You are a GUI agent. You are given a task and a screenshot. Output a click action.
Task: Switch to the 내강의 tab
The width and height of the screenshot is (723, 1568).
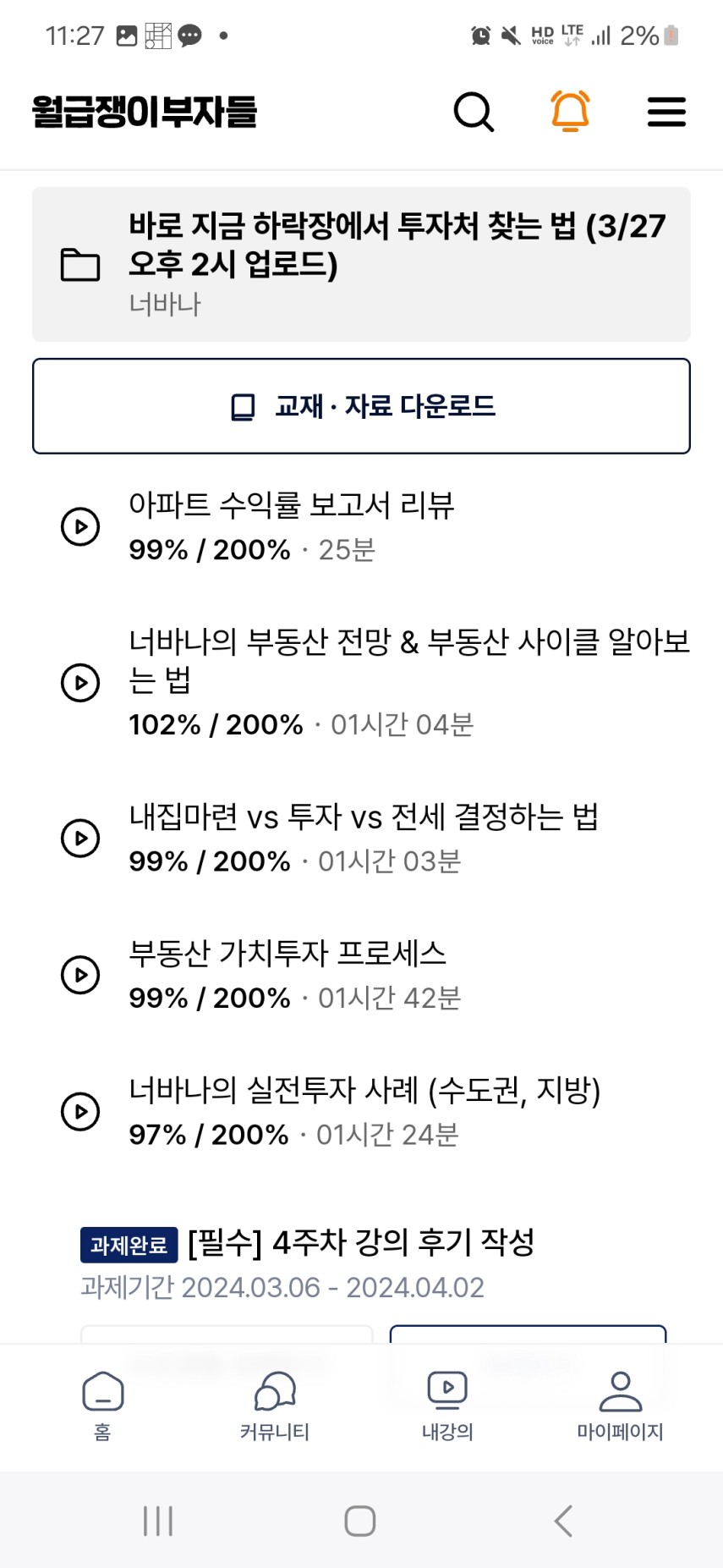pos(447,1406)
